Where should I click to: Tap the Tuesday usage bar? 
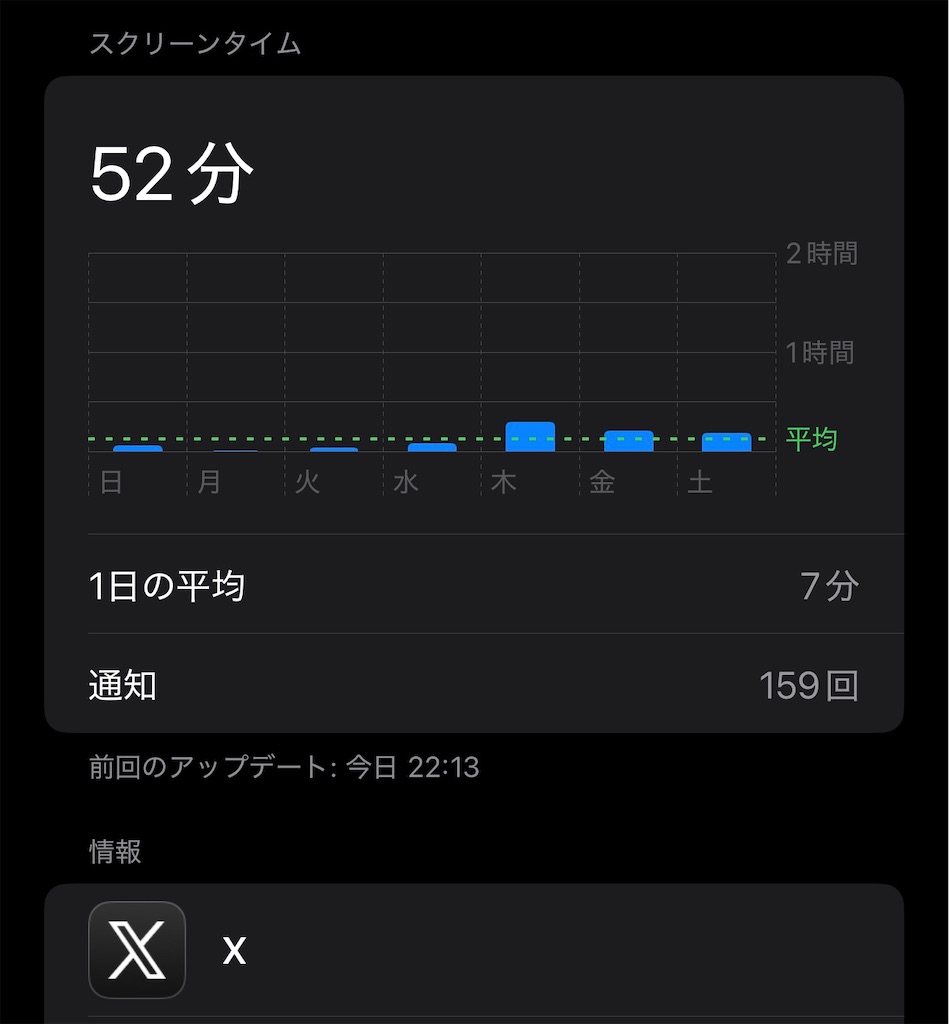334,452
